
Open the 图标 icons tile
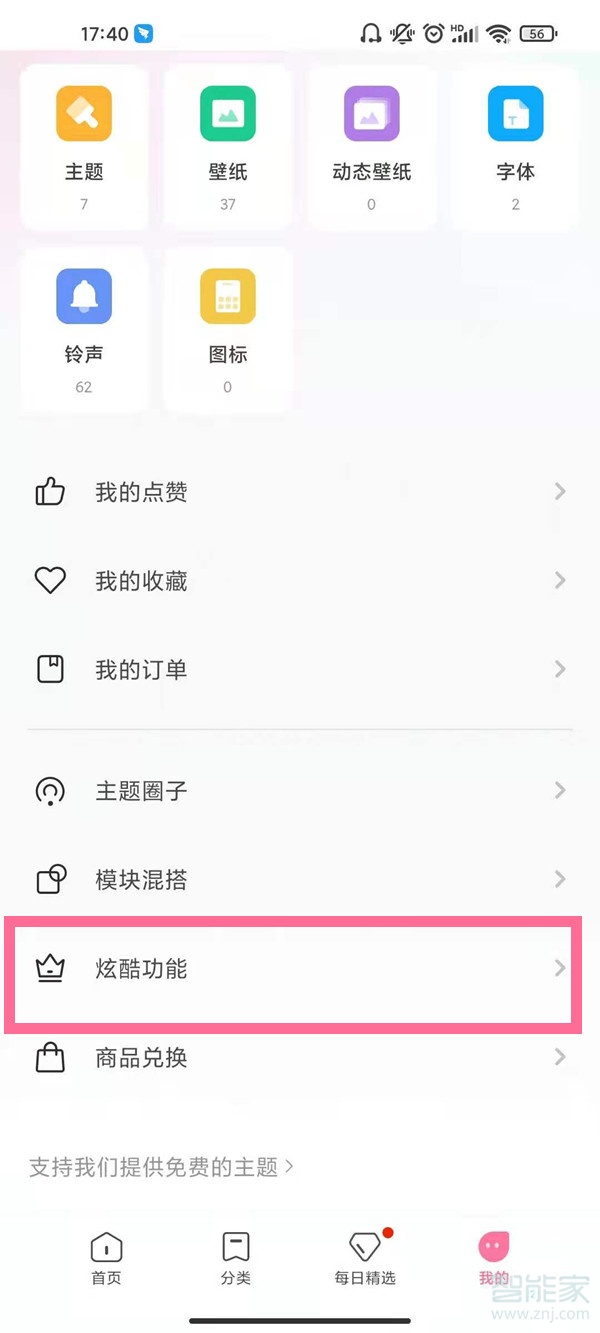228,328
